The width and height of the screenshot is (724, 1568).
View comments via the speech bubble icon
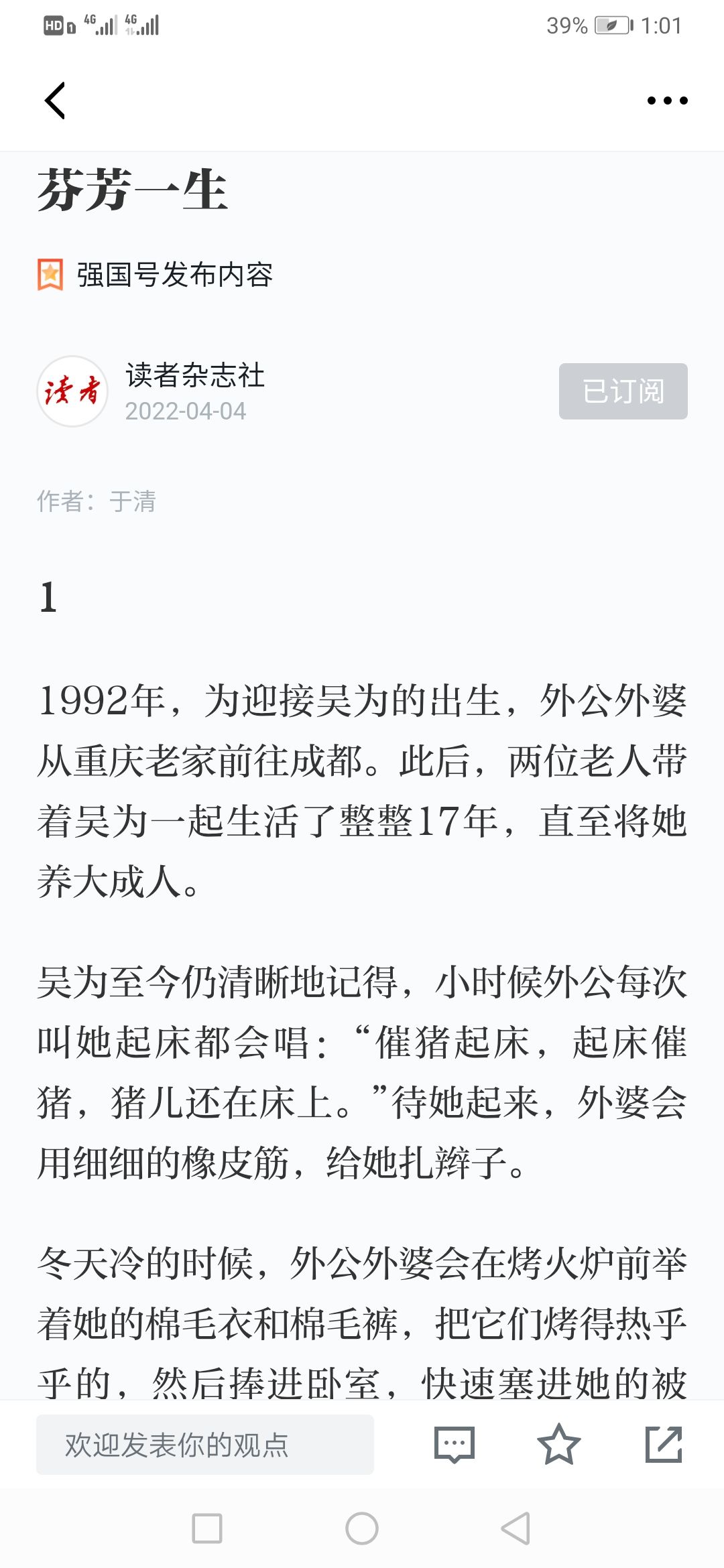click(x=455, y=1445)
